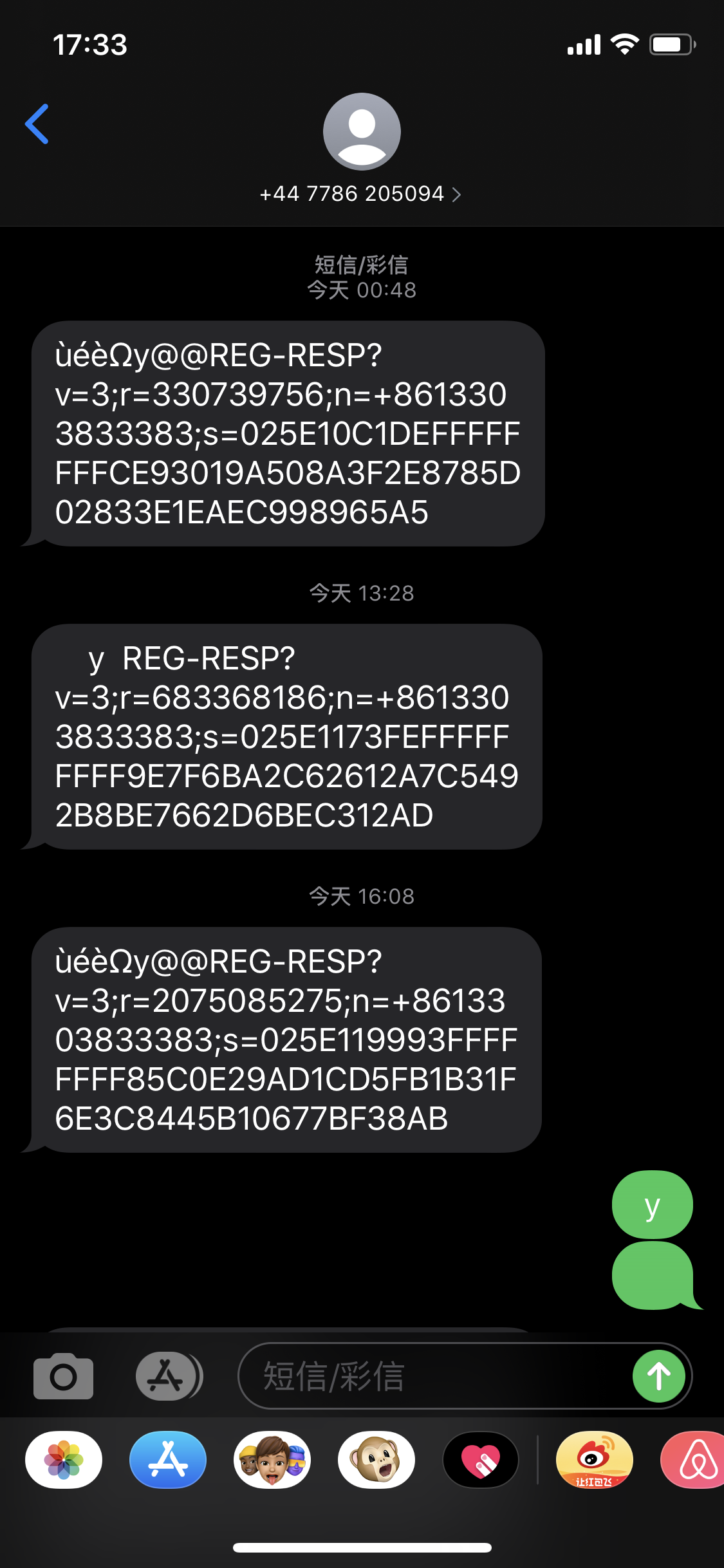This screenshot has width=724, height=1568.
Task: Toggle the App Store apps drawer
Action: (x=169, y=1376)
